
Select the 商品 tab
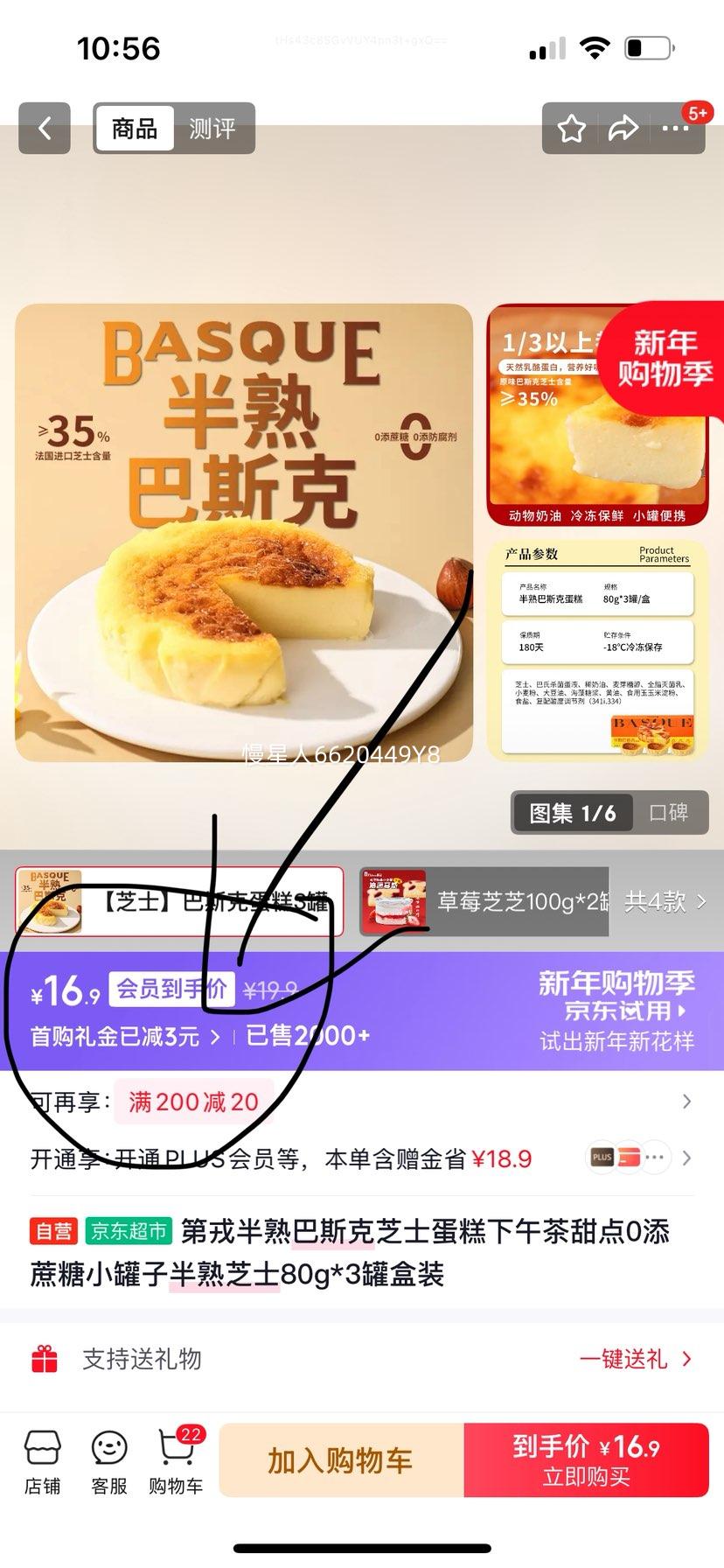click(133, 128)
